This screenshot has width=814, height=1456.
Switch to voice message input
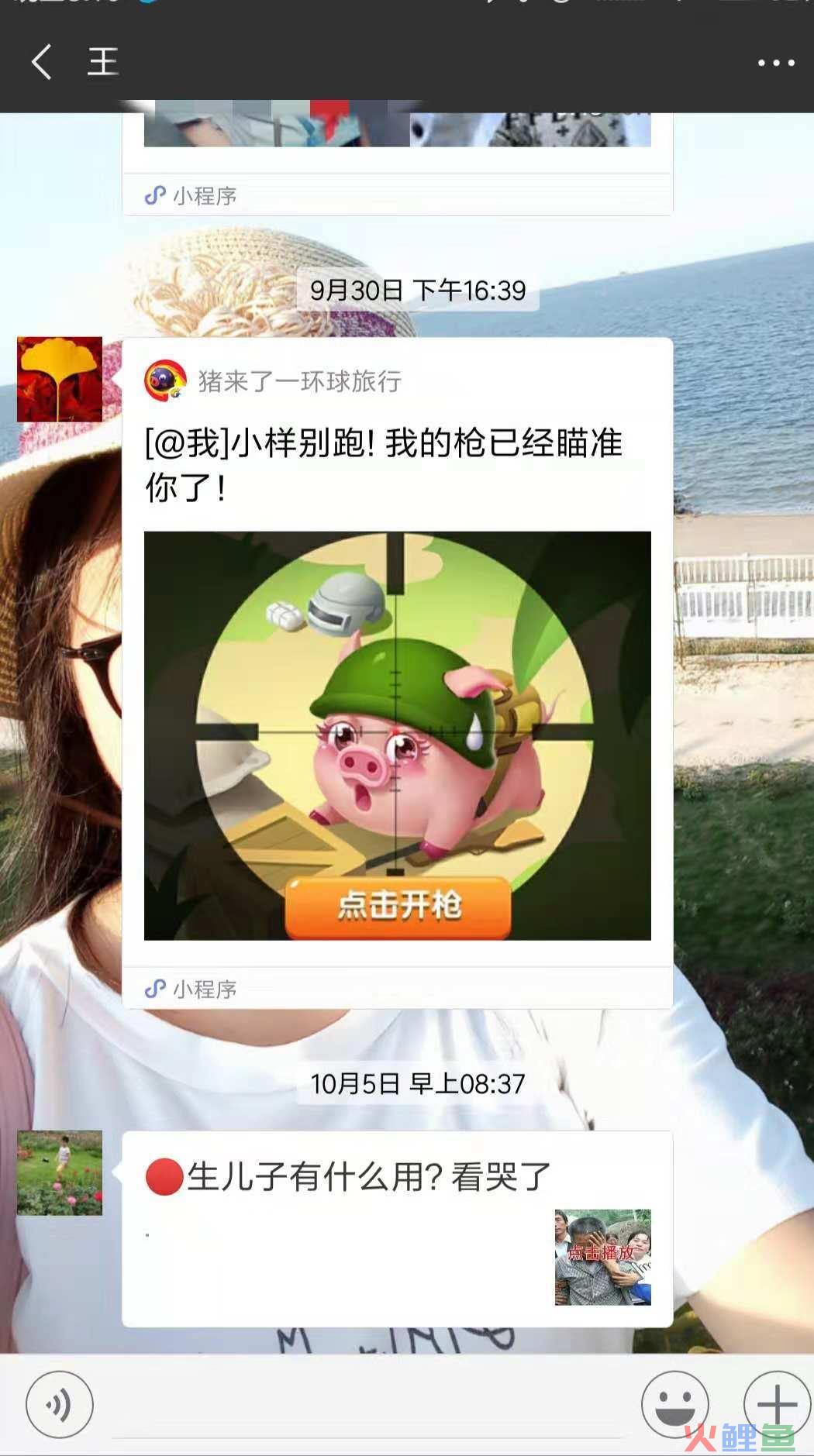click(x=60, y=1404)
